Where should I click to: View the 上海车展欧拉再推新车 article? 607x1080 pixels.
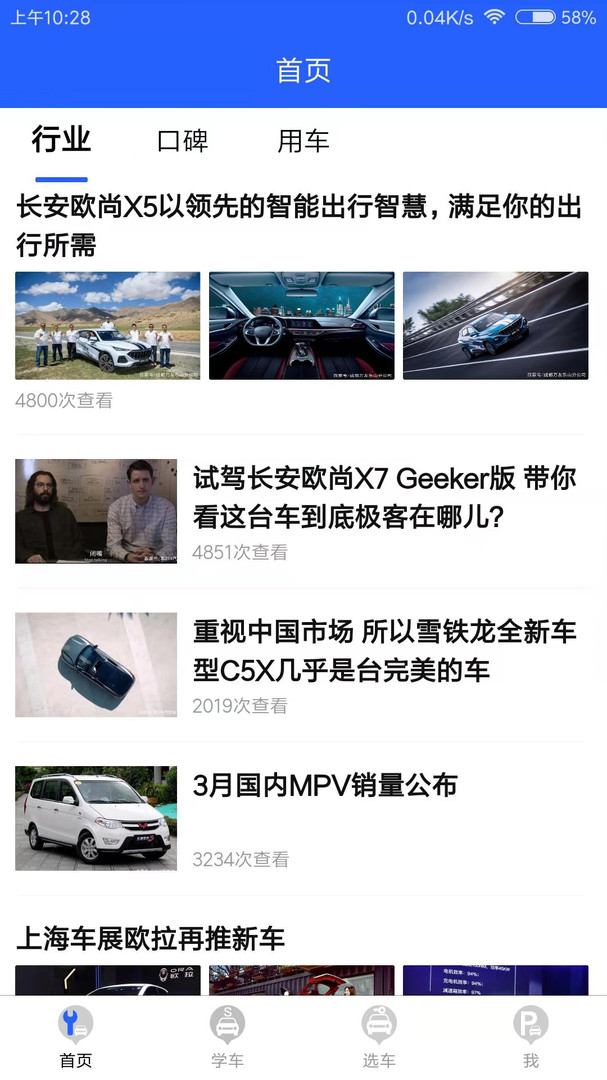(150, 938)
